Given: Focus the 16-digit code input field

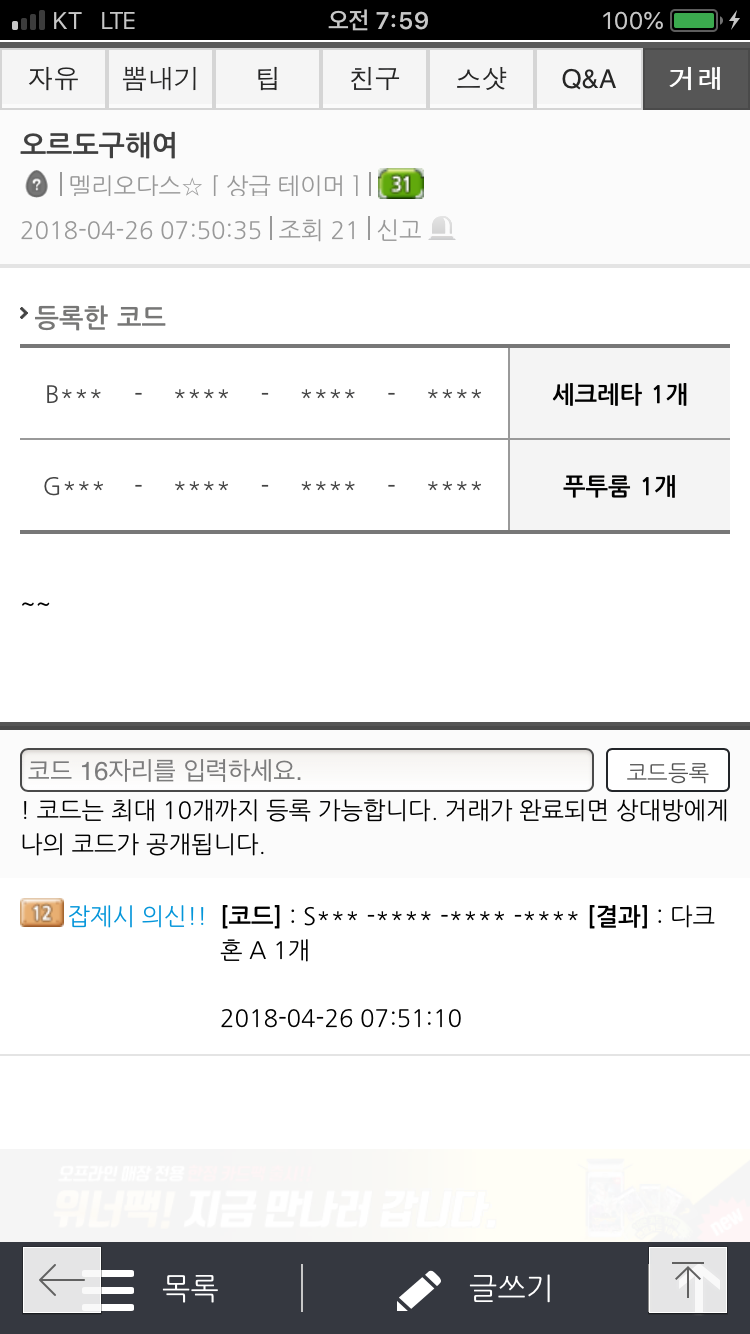Looking at the screenshot, I should point(307,771).
